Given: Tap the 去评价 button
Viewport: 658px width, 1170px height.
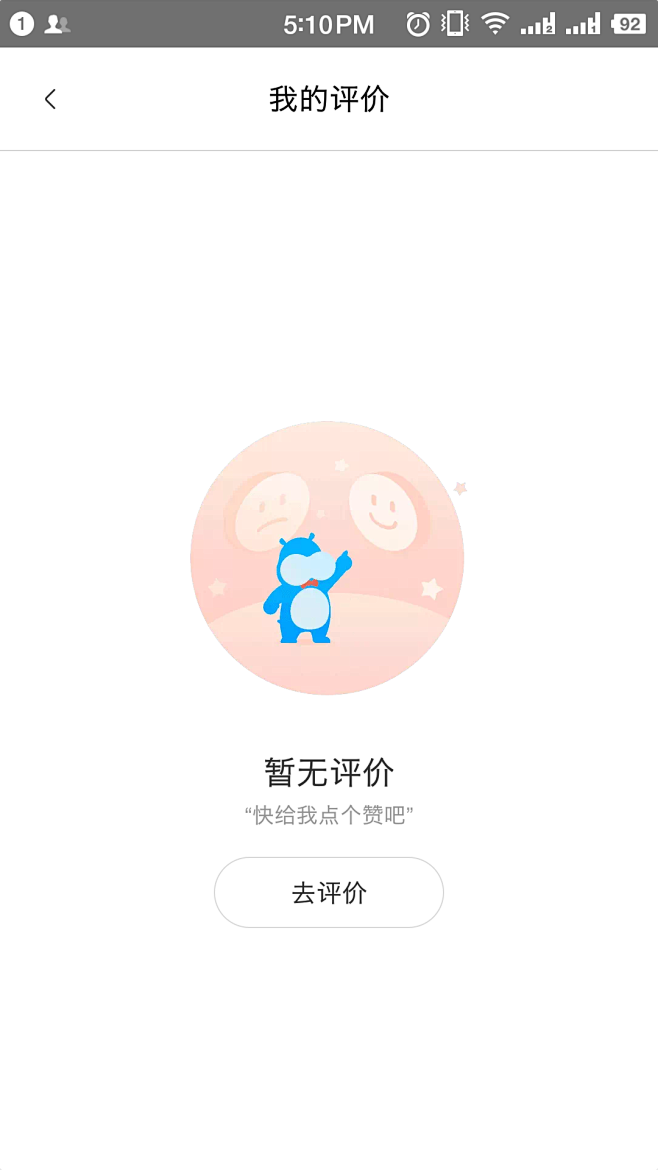Looking at the screenshot, I should 329,892.
